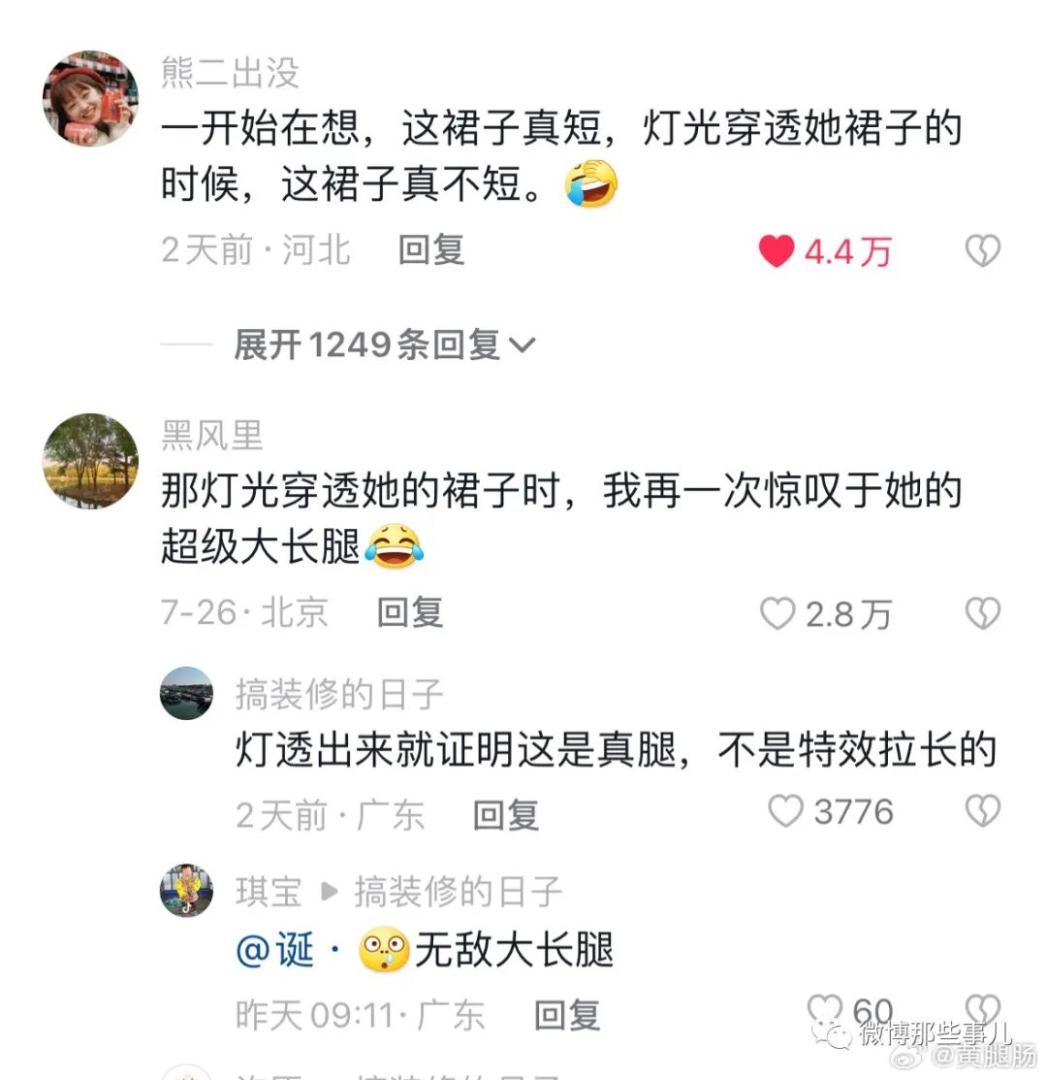Reply to 熊二出没's comment

[x=431, y=250]
